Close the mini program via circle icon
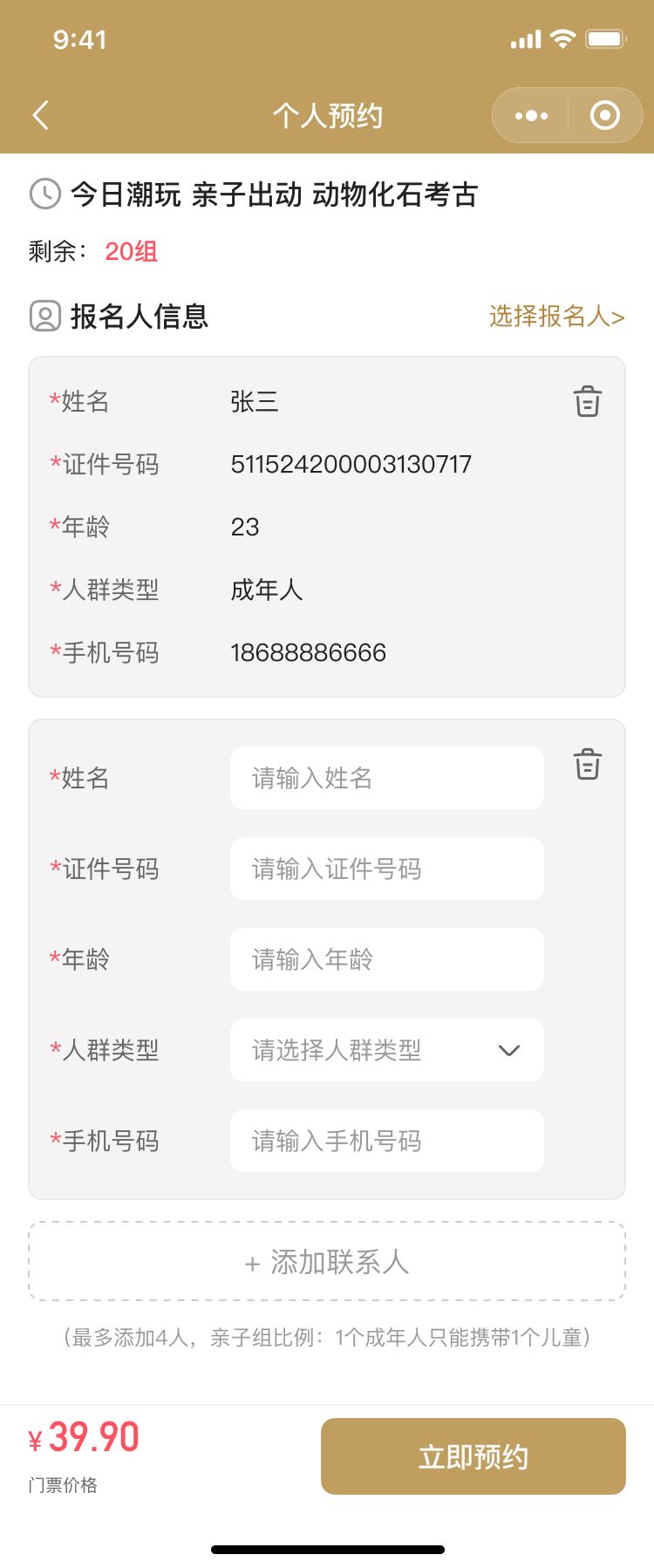 click(x=604, y=115)
